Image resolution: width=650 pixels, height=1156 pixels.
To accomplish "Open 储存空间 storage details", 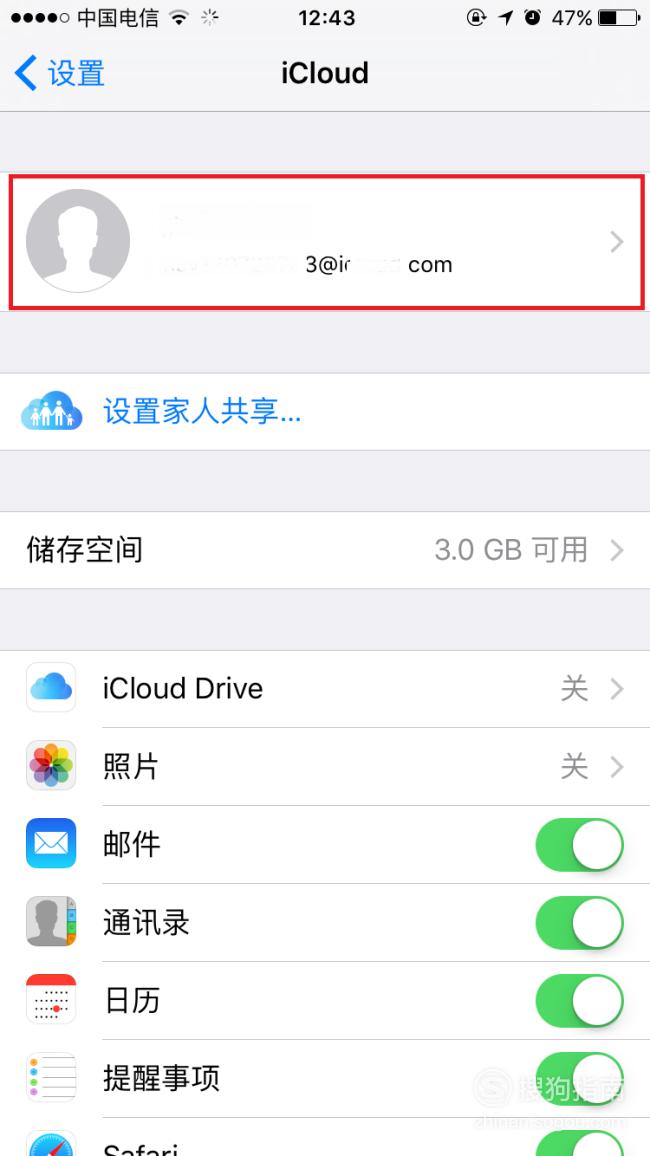I will (x=325, y=550).
